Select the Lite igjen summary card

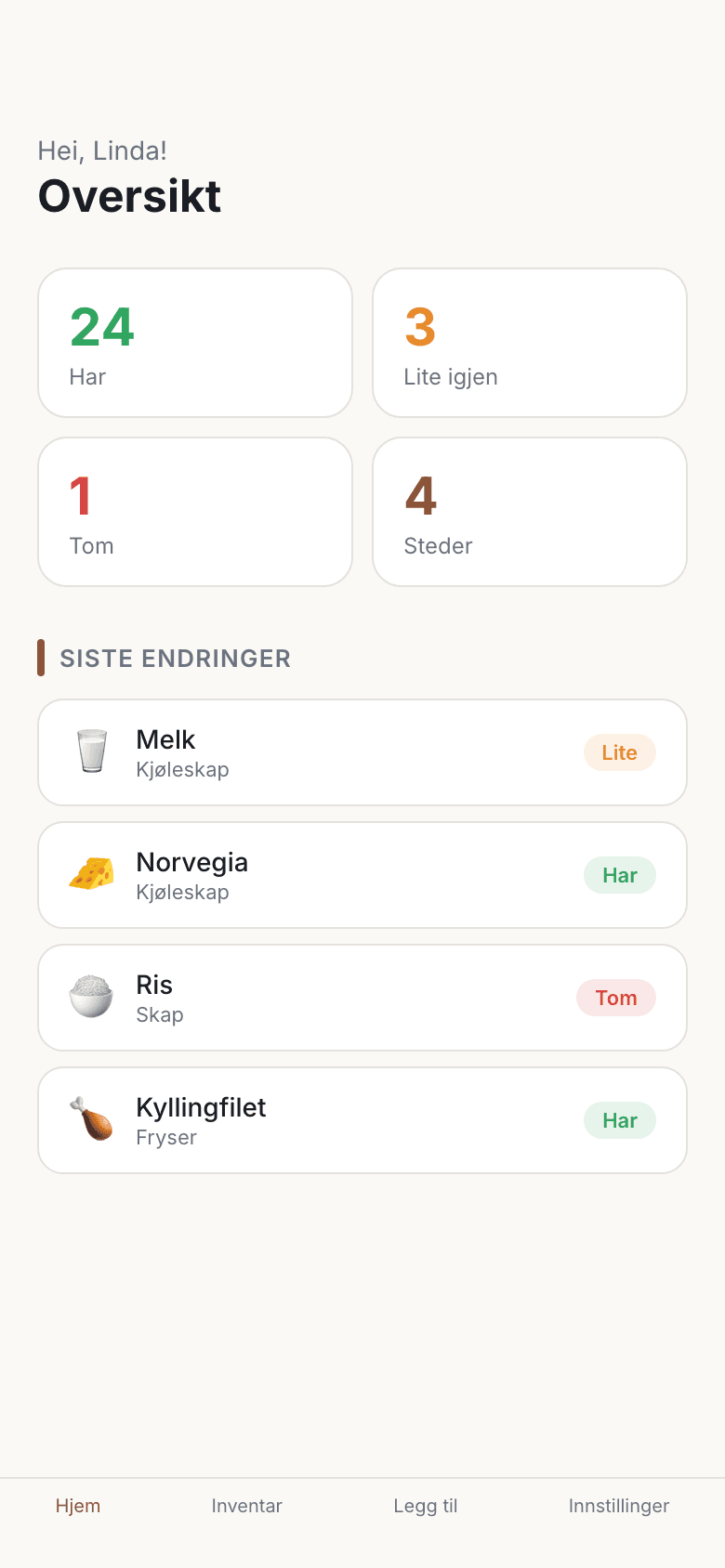tap(529, 342)
